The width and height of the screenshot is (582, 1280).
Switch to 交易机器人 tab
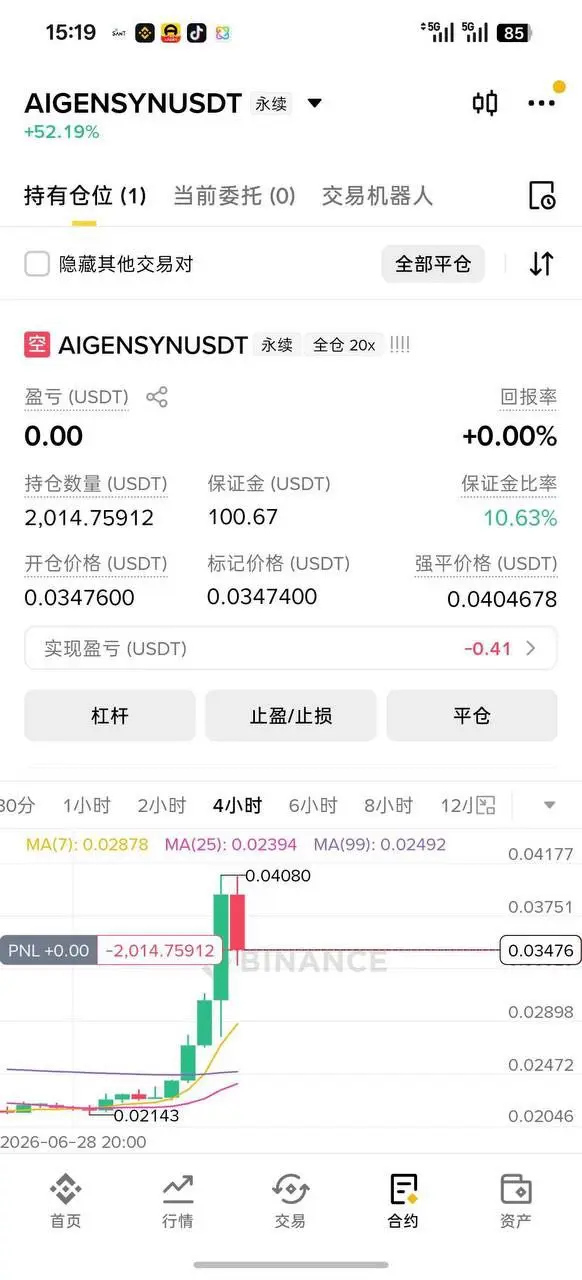click(377, 196)
